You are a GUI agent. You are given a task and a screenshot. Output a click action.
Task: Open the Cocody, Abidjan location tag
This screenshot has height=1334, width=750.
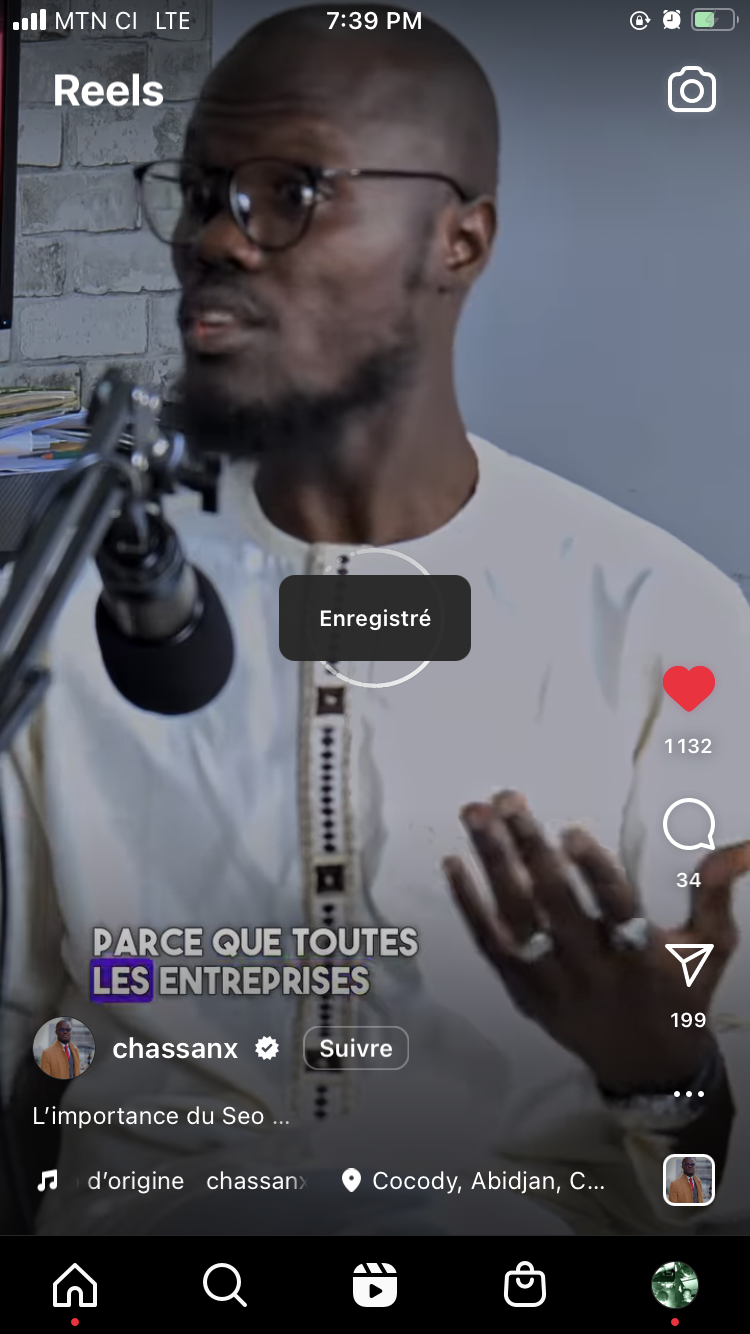pyautogui.click(x=474, y=1181)
